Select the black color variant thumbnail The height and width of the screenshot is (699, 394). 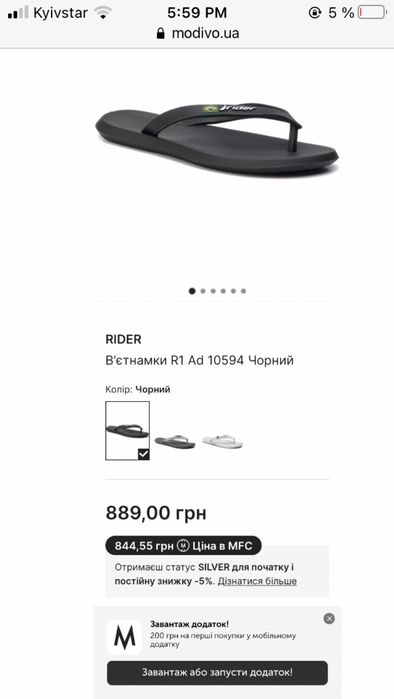tap(127, 431)
